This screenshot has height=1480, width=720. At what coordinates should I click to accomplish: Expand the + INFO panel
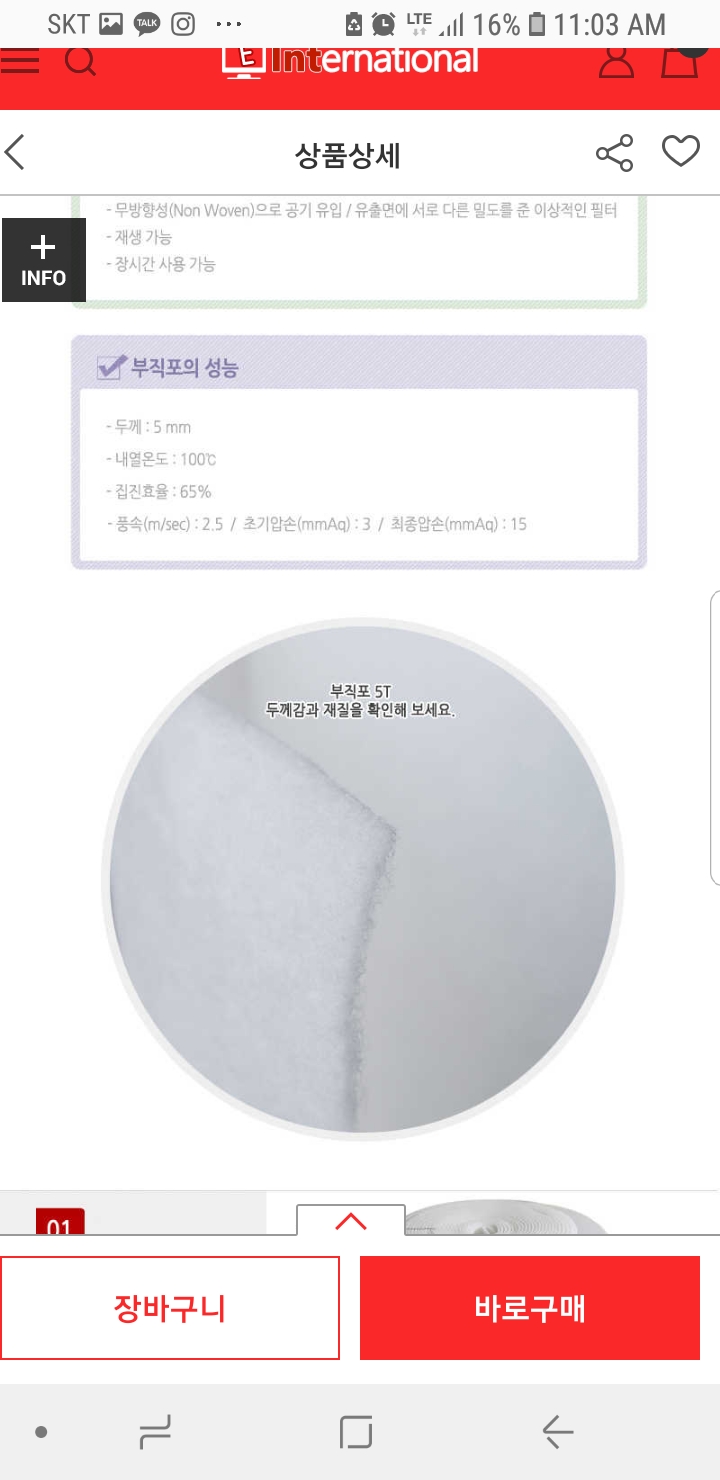coord(43,260)
